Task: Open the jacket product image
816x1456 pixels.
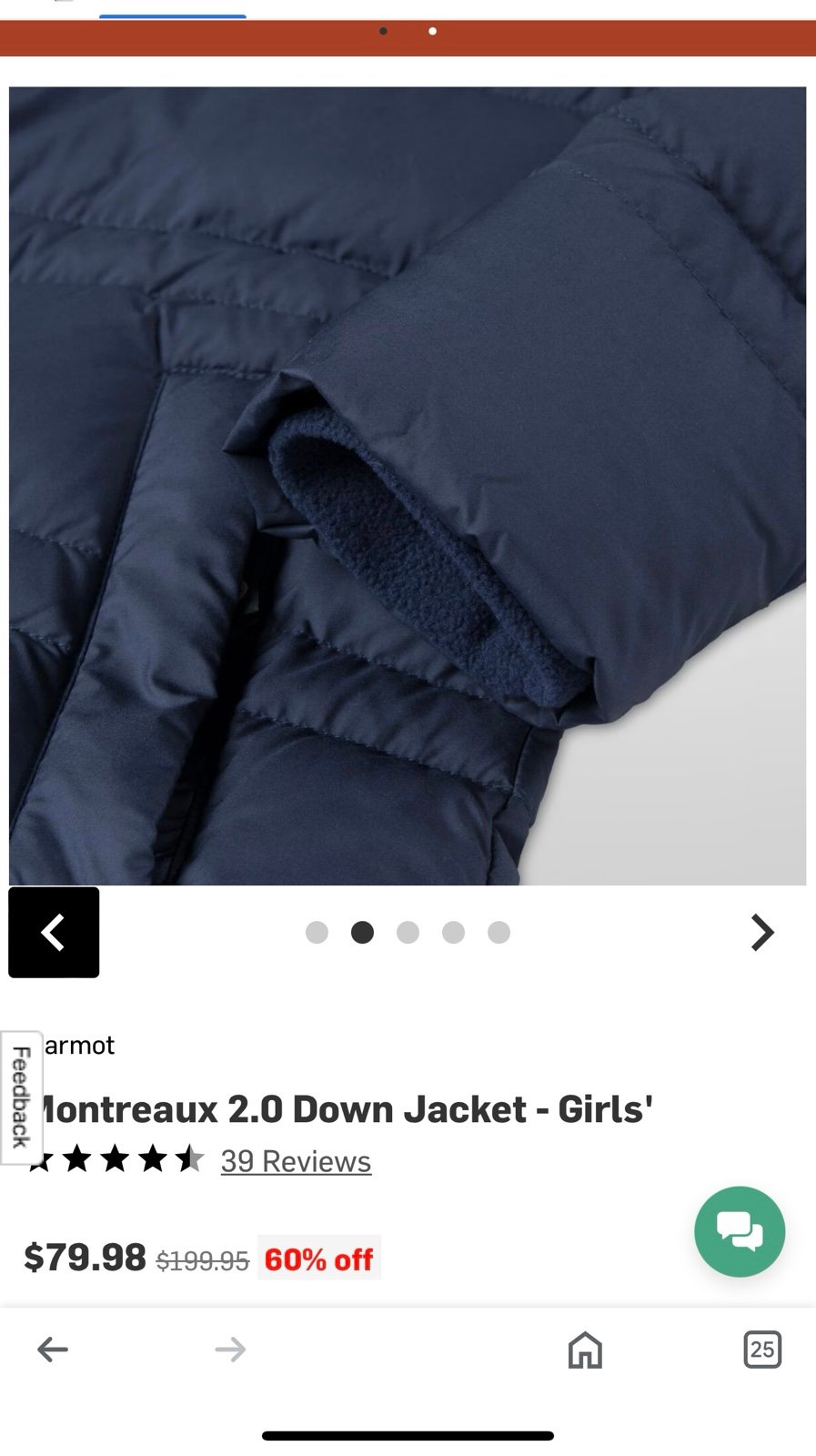Action: click(408, 486)
